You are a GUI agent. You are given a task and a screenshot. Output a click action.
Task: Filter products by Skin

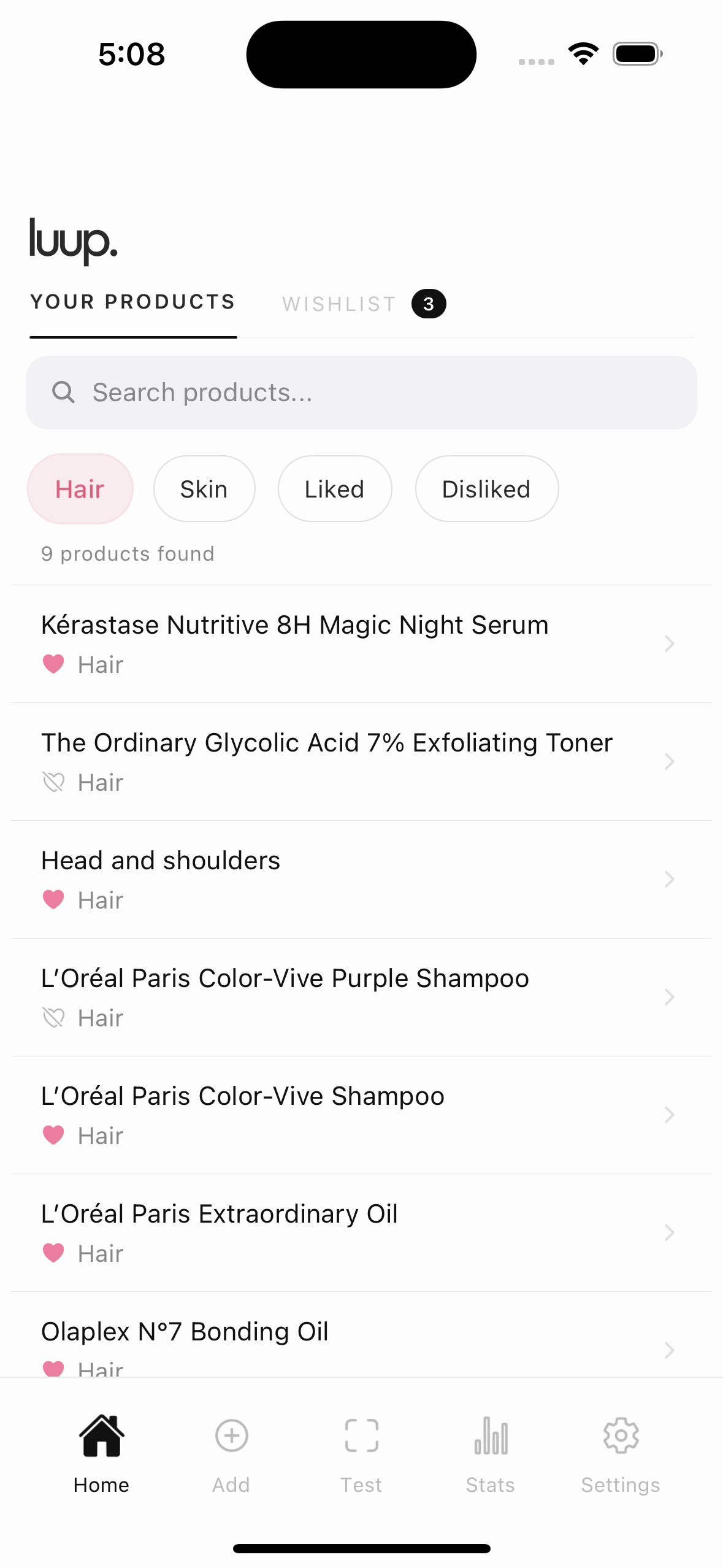[x=204, y=489]
